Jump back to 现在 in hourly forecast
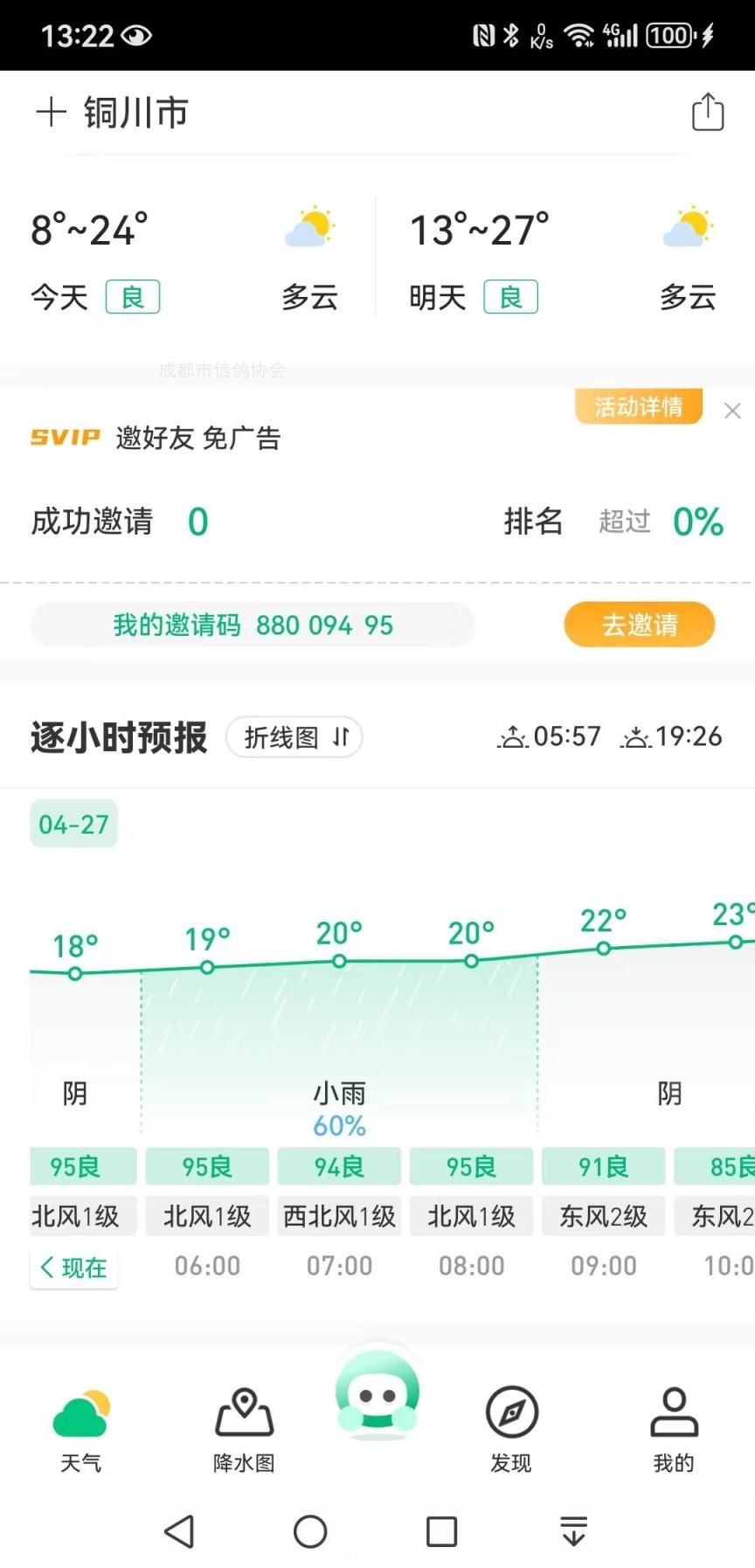The height and width of the screenshot is (1568, 755). (x=74, y=1268)
